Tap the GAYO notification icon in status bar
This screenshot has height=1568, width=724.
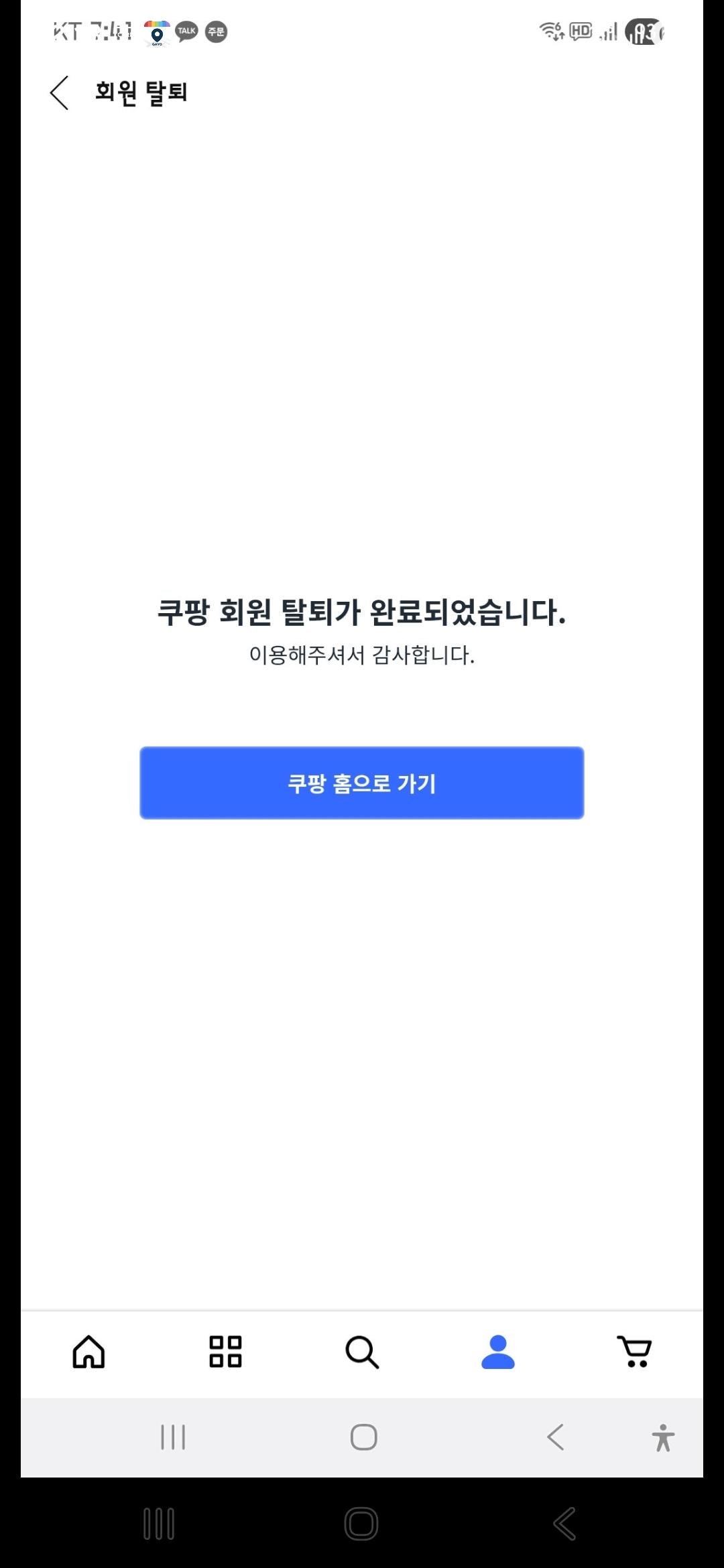[157, 31]
